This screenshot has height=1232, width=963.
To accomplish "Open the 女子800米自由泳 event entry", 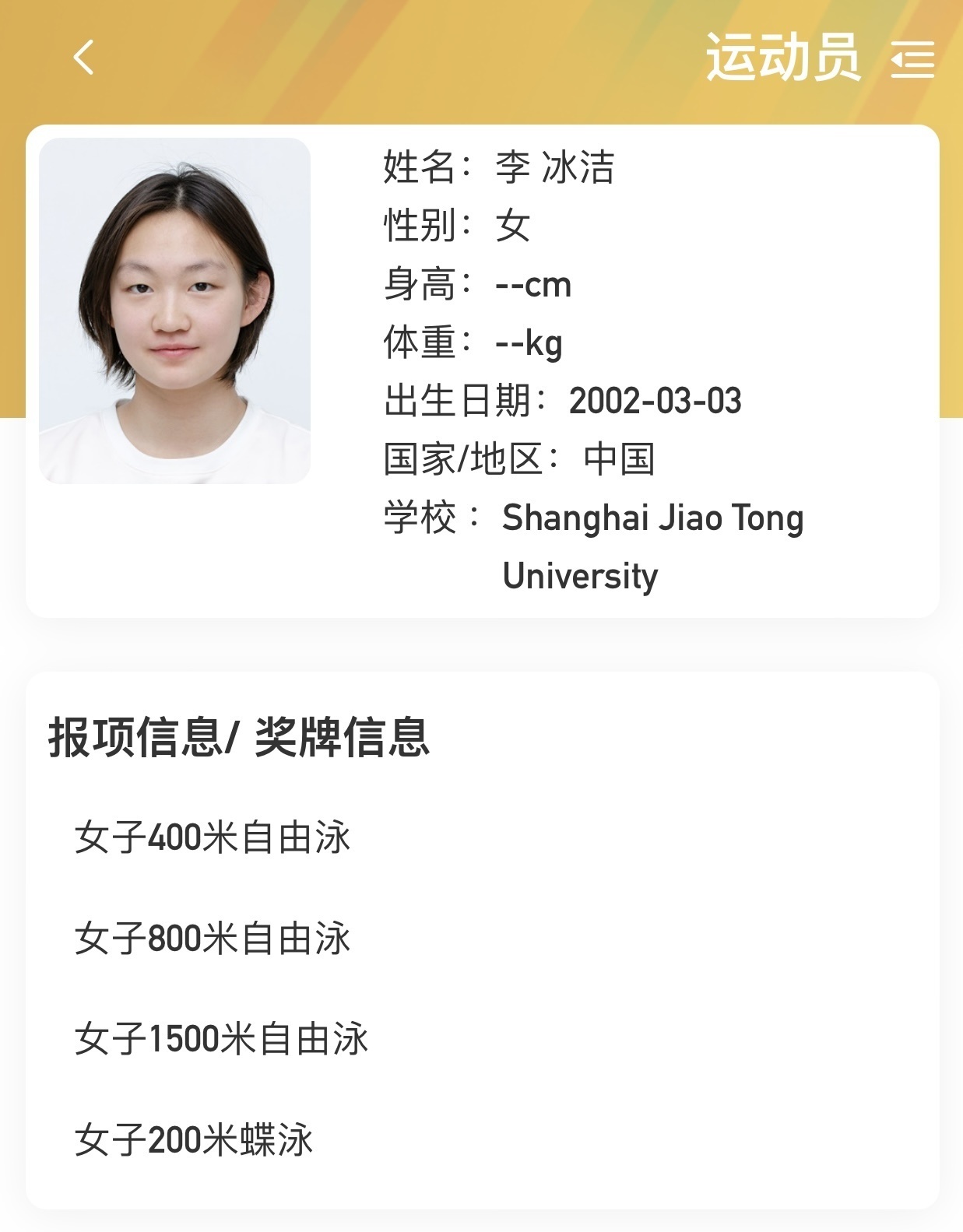I will coord(213,938).
